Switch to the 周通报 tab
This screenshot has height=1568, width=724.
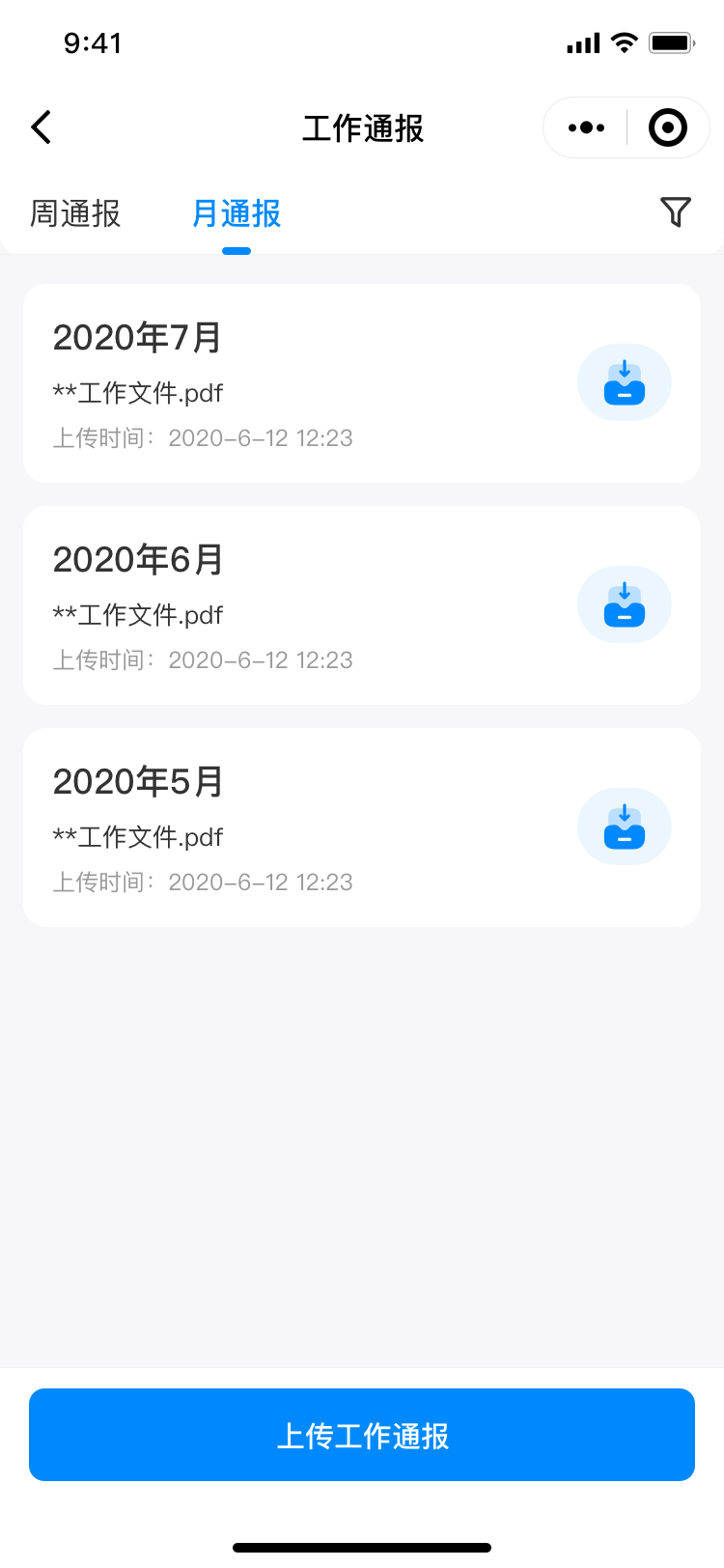(x=75, y=213)
